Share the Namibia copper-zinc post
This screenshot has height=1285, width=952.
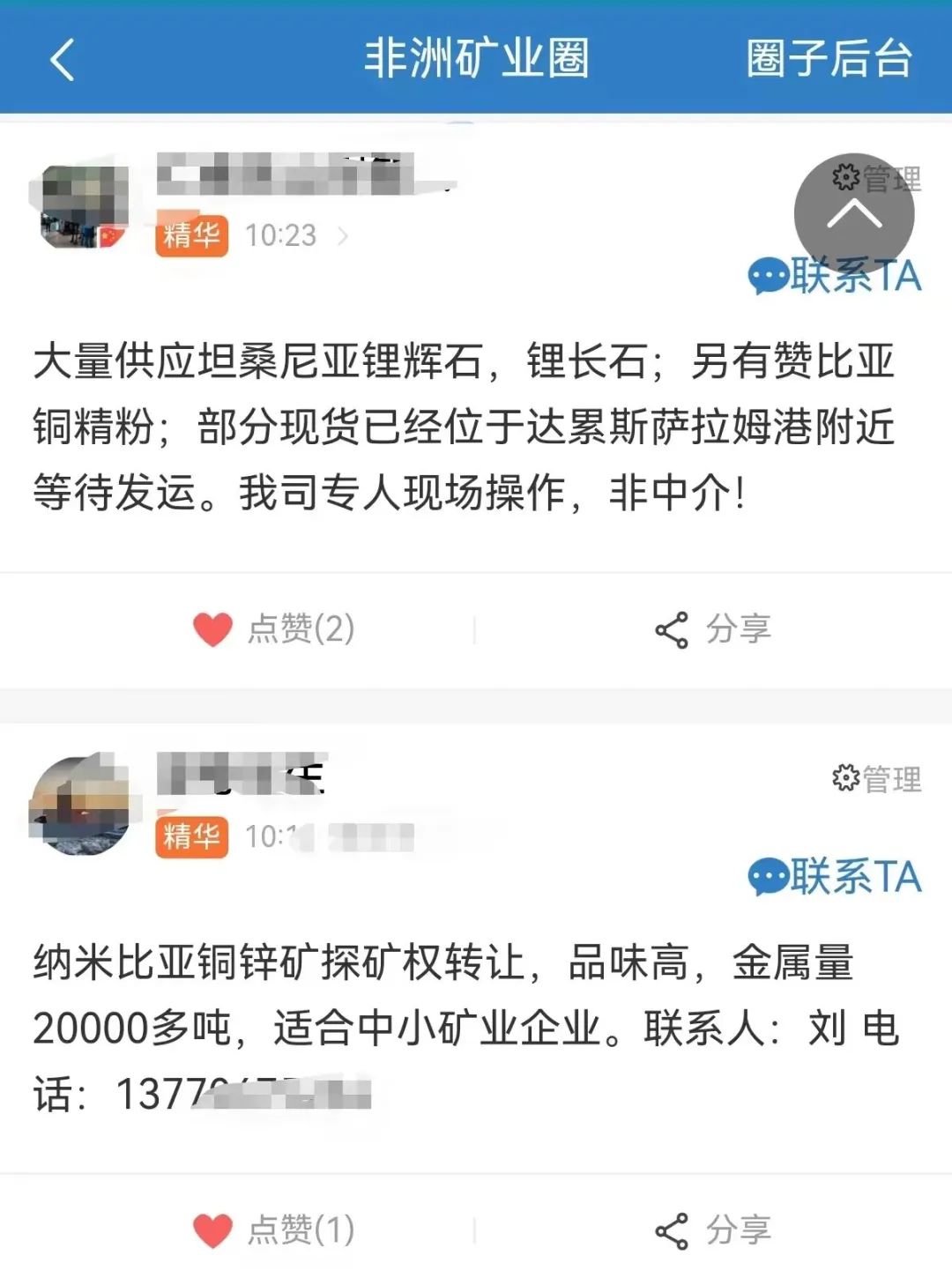(712, 1229)
